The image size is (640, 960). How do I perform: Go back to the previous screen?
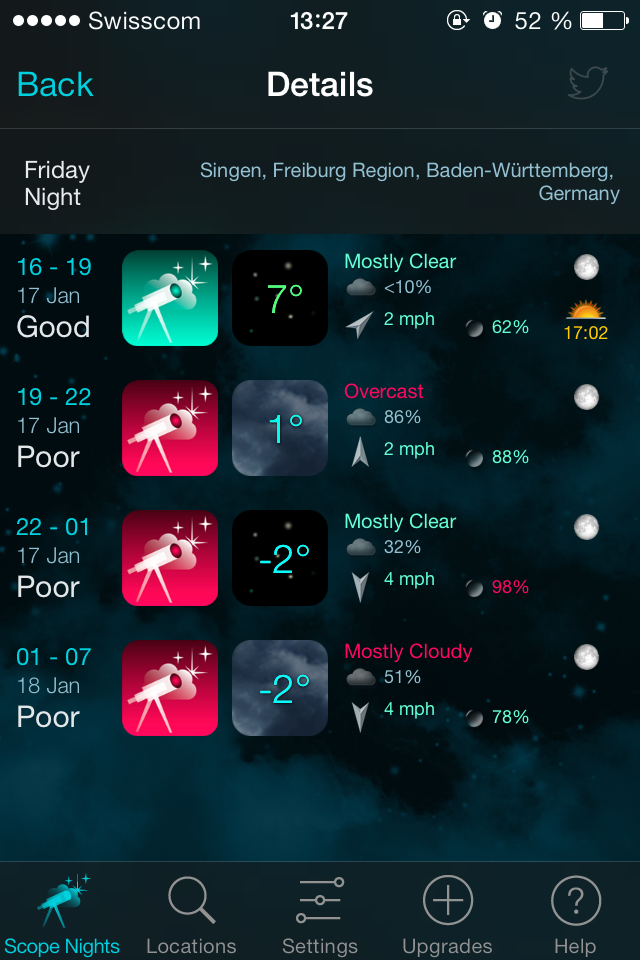[55, 85]
